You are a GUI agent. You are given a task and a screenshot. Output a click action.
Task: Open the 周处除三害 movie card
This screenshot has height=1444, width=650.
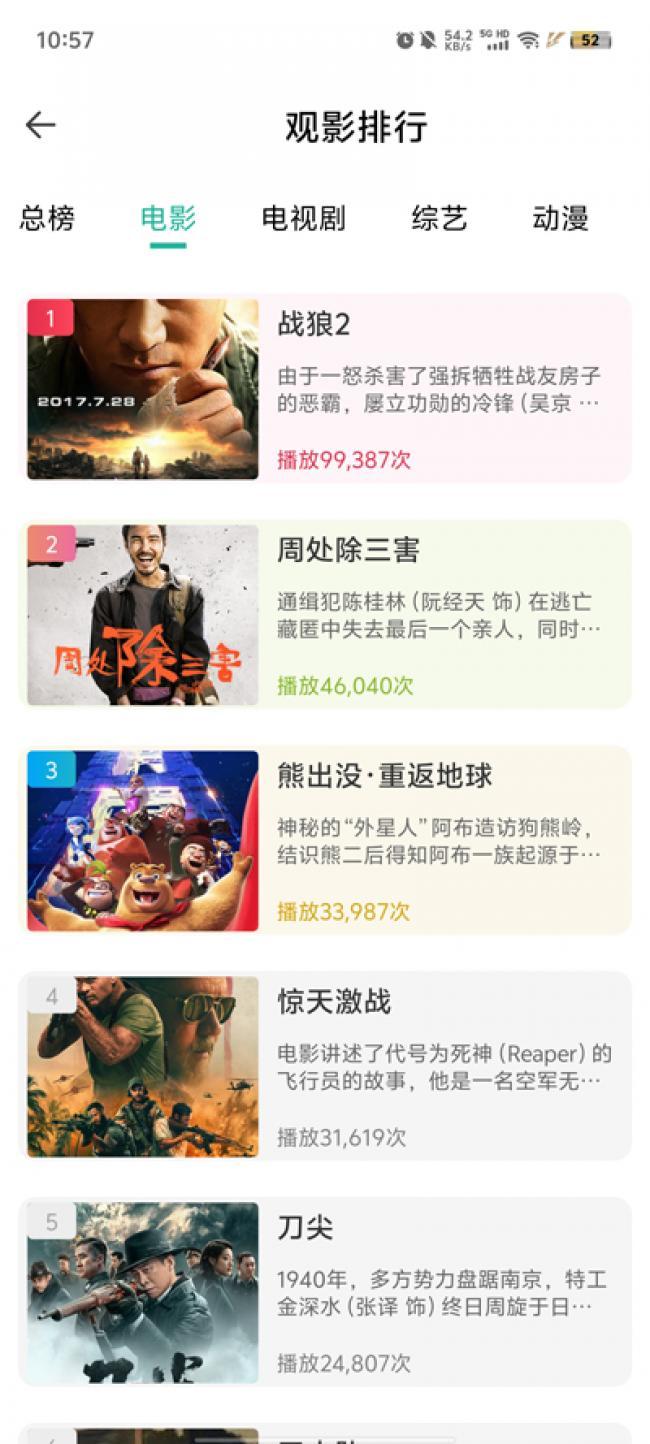coord(325,614)
